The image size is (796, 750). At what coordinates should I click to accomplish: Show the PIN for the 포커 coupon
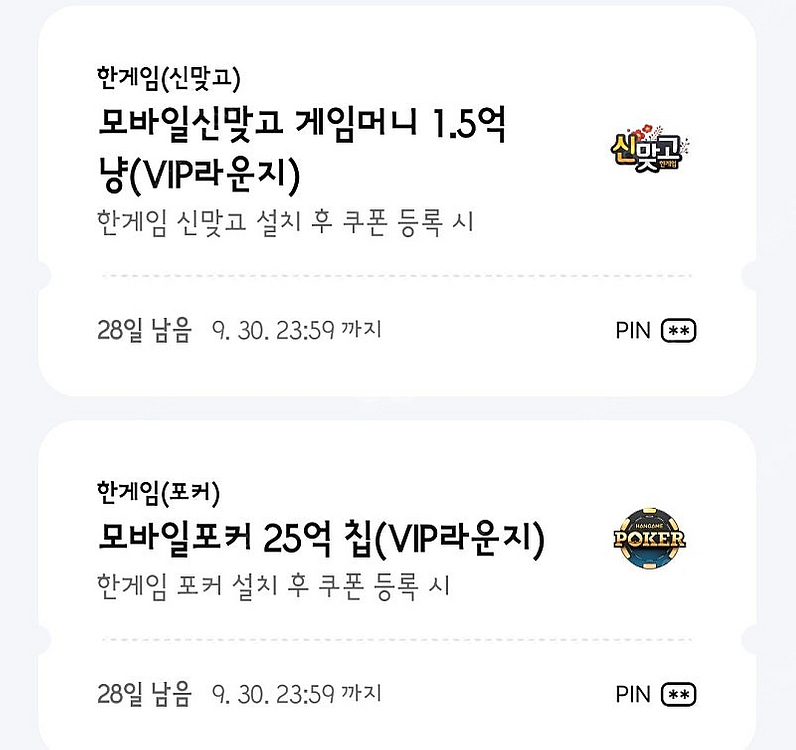(x=679, y=694)
